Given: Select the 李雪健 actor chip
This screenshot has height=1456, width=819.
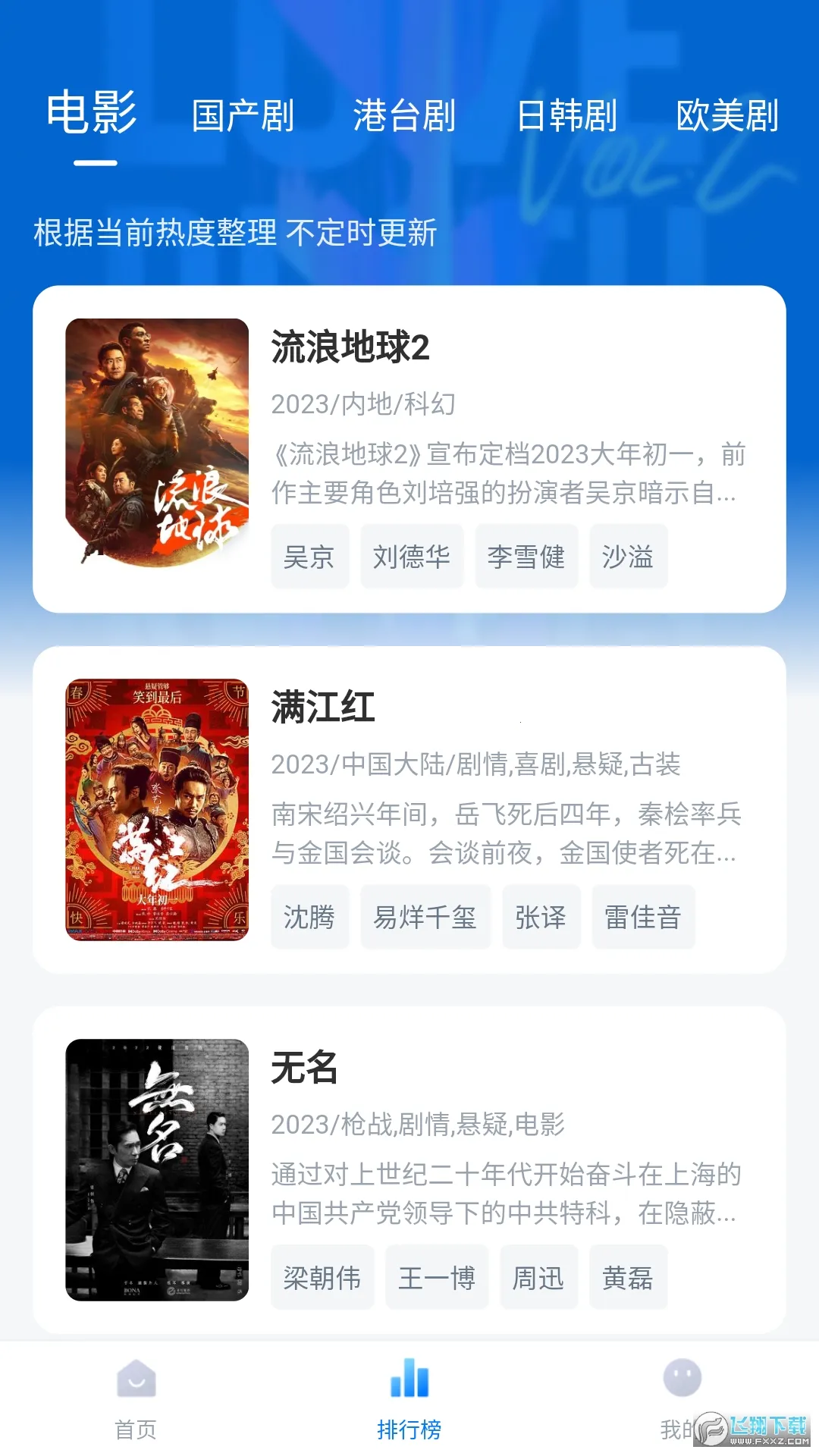Looking at the screenshot, I should click(526, 557).
